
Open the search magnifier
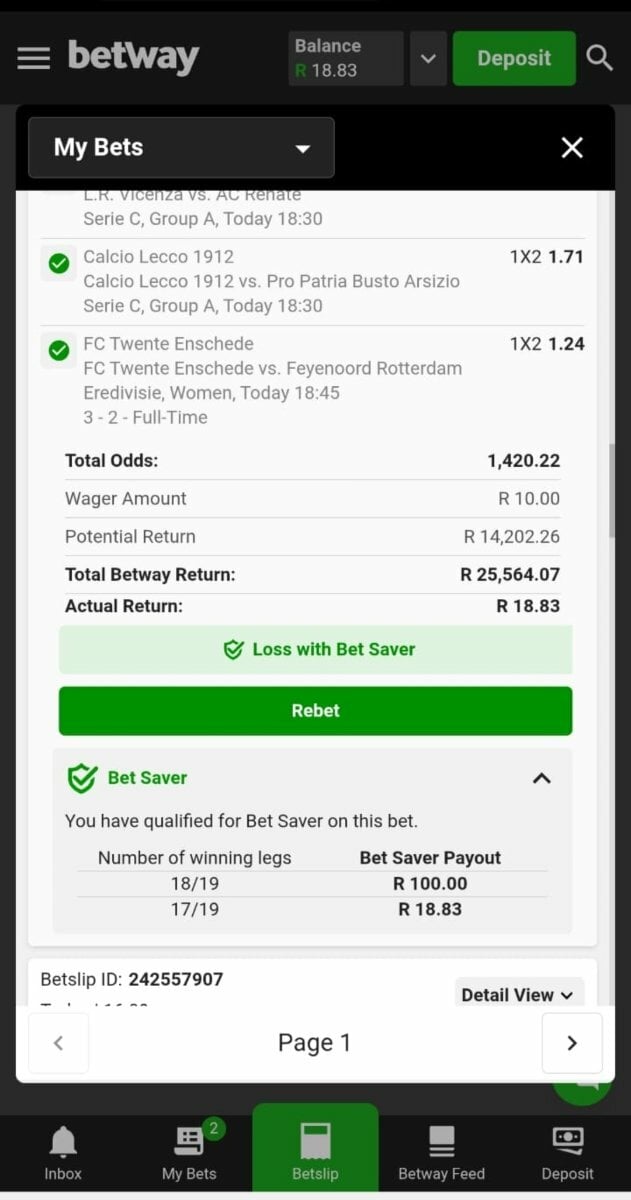pos(599,58)
